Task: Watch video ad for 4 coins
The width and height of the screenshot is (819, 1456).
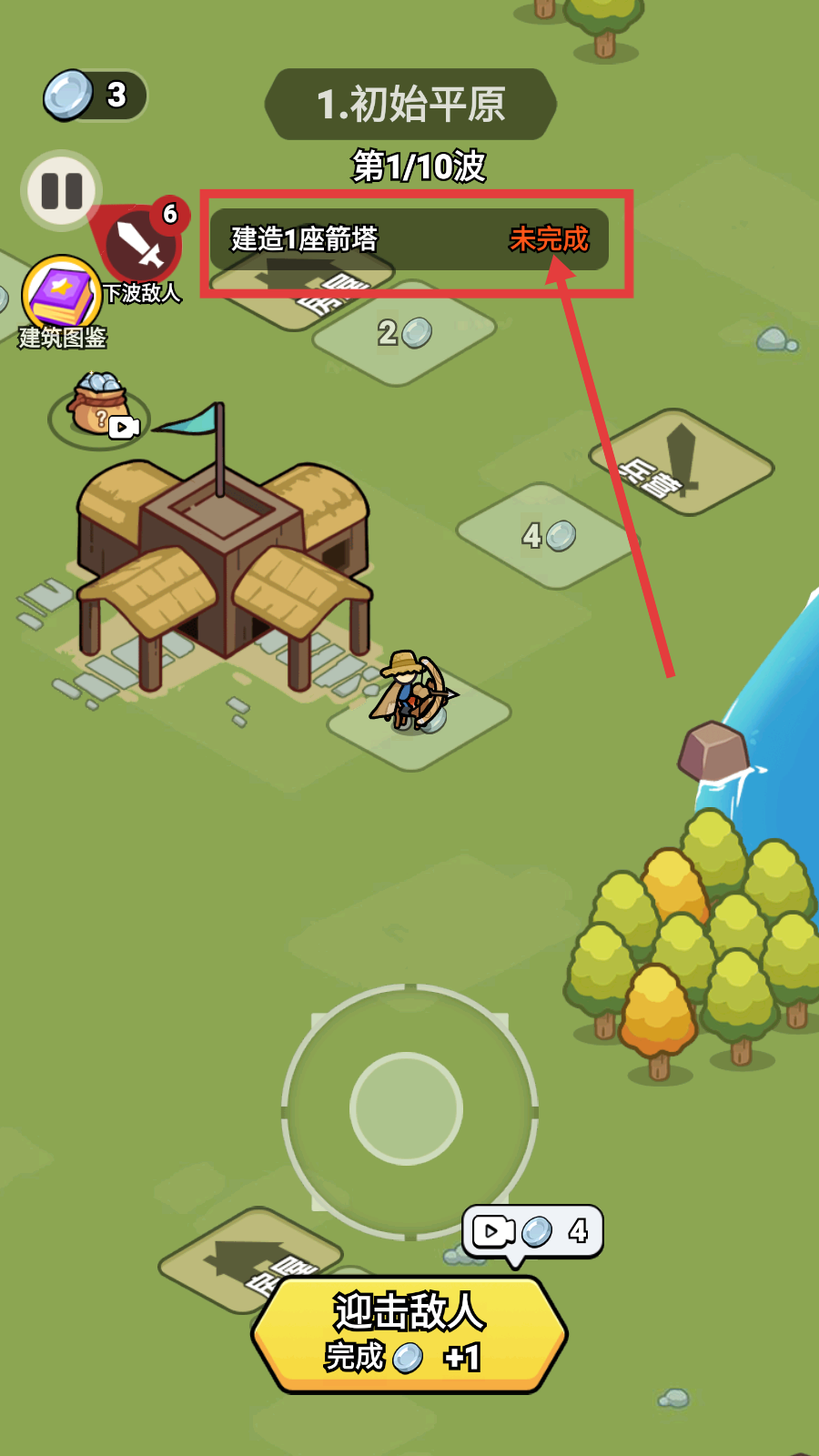Action: 532,1232
